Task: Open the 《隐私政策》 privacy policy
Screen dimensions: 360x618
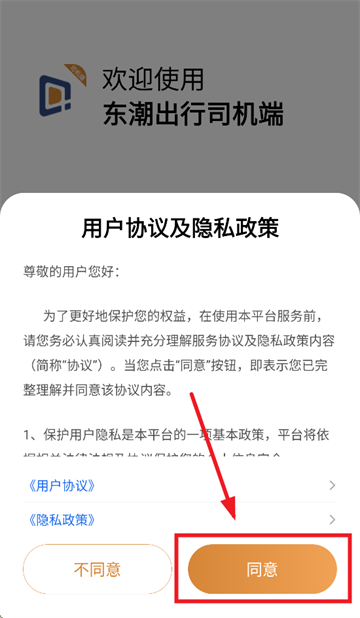Action: click(180, 519)
